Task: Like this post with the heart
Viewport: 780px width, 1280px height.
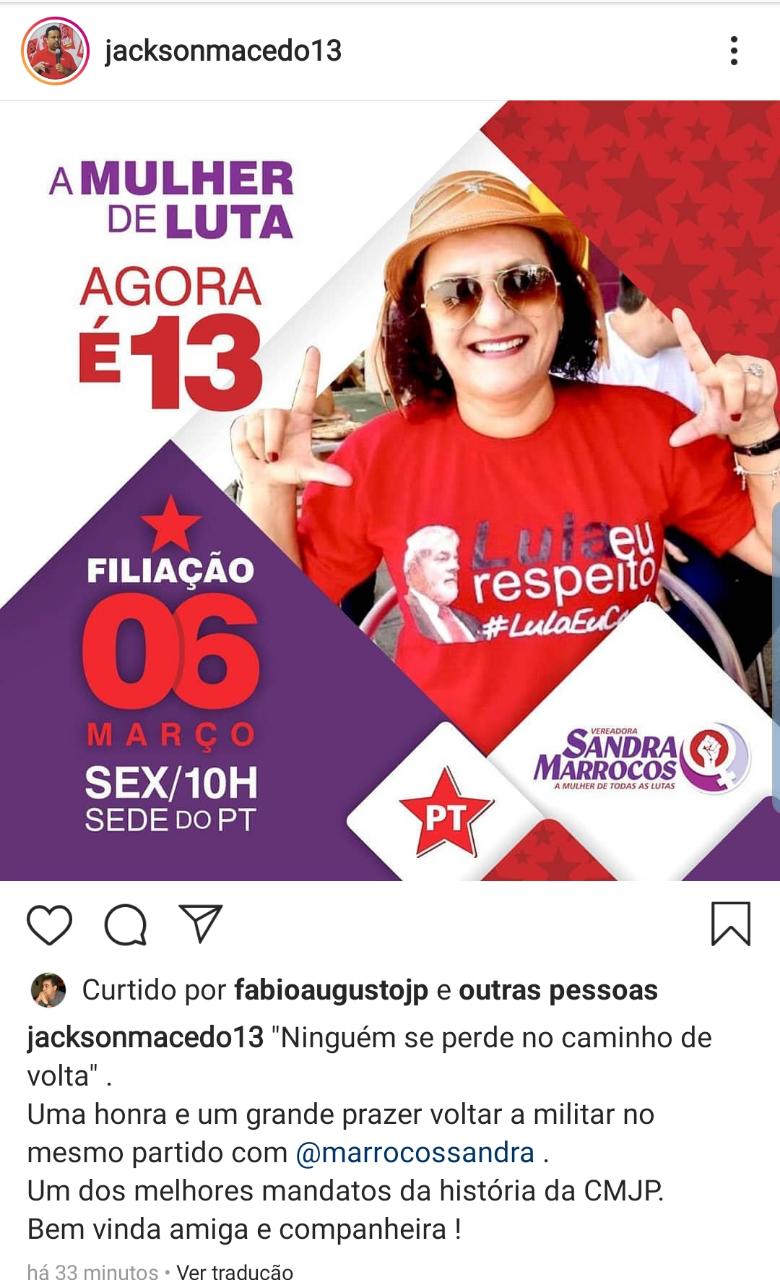Action: tap(49, 925)
